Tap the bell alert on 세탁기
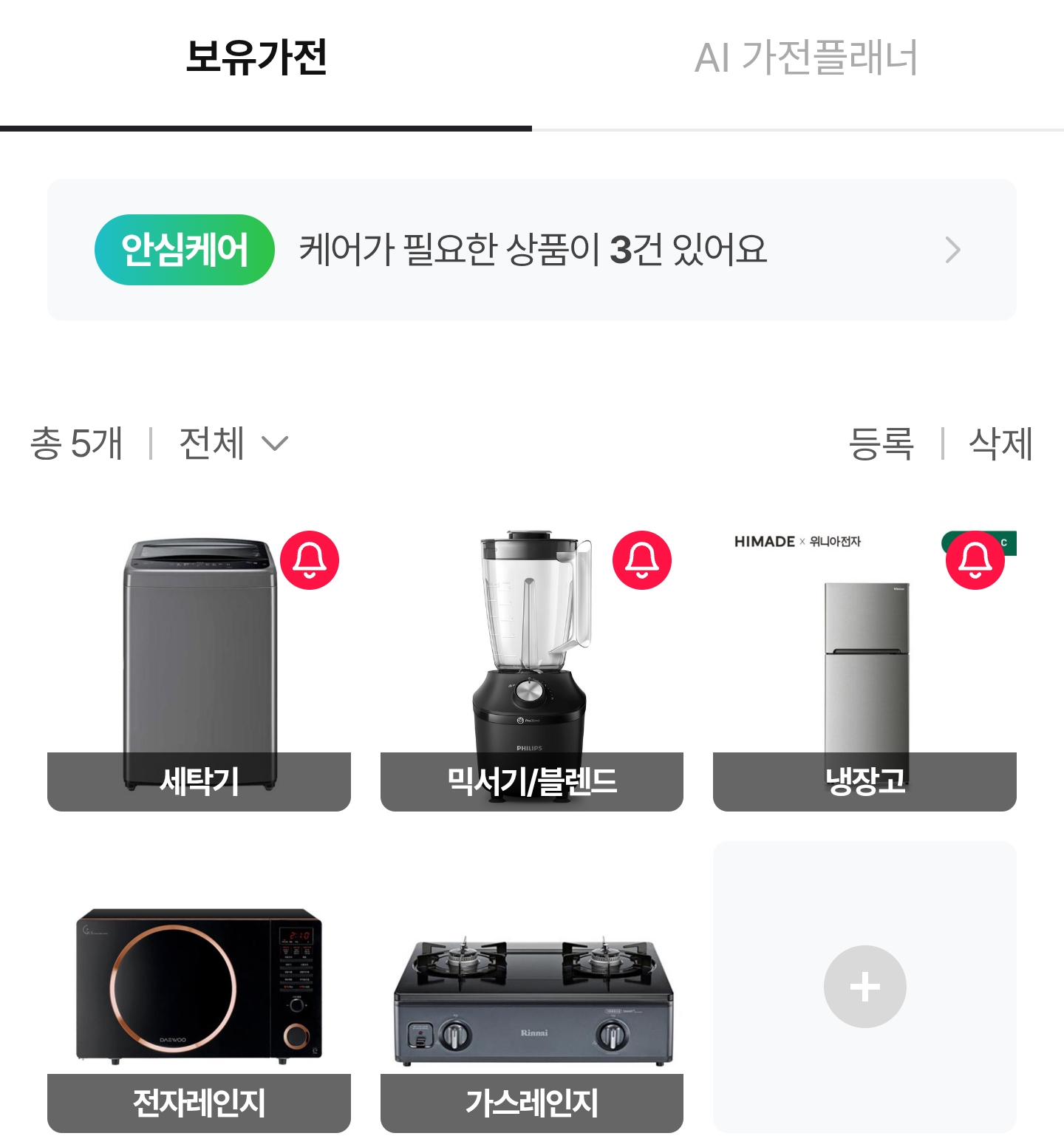Viewport: 1064px width, 1136px height. pyautogui.click(x=310, y=560)
